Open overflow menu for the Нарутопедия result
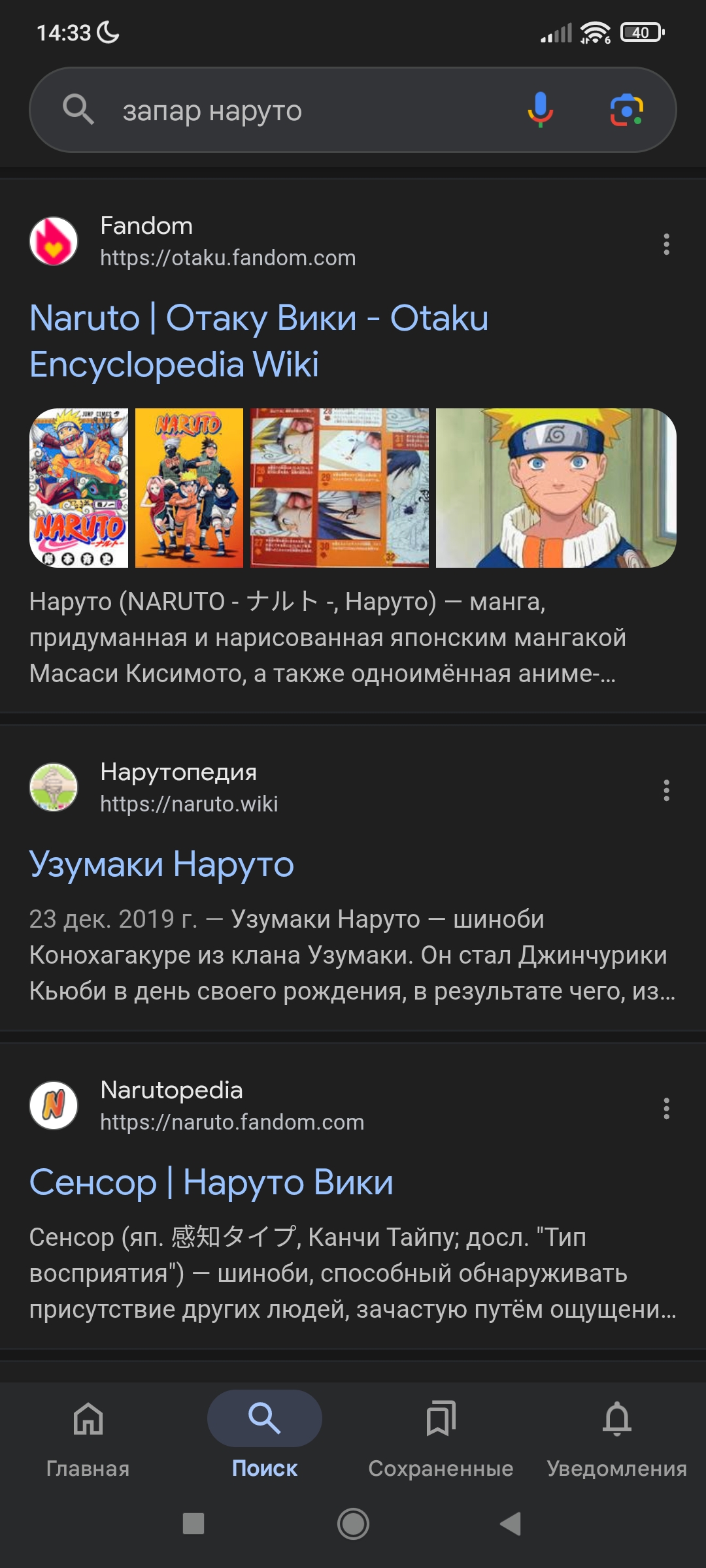 pyautogui.click(x=666, y=790)
